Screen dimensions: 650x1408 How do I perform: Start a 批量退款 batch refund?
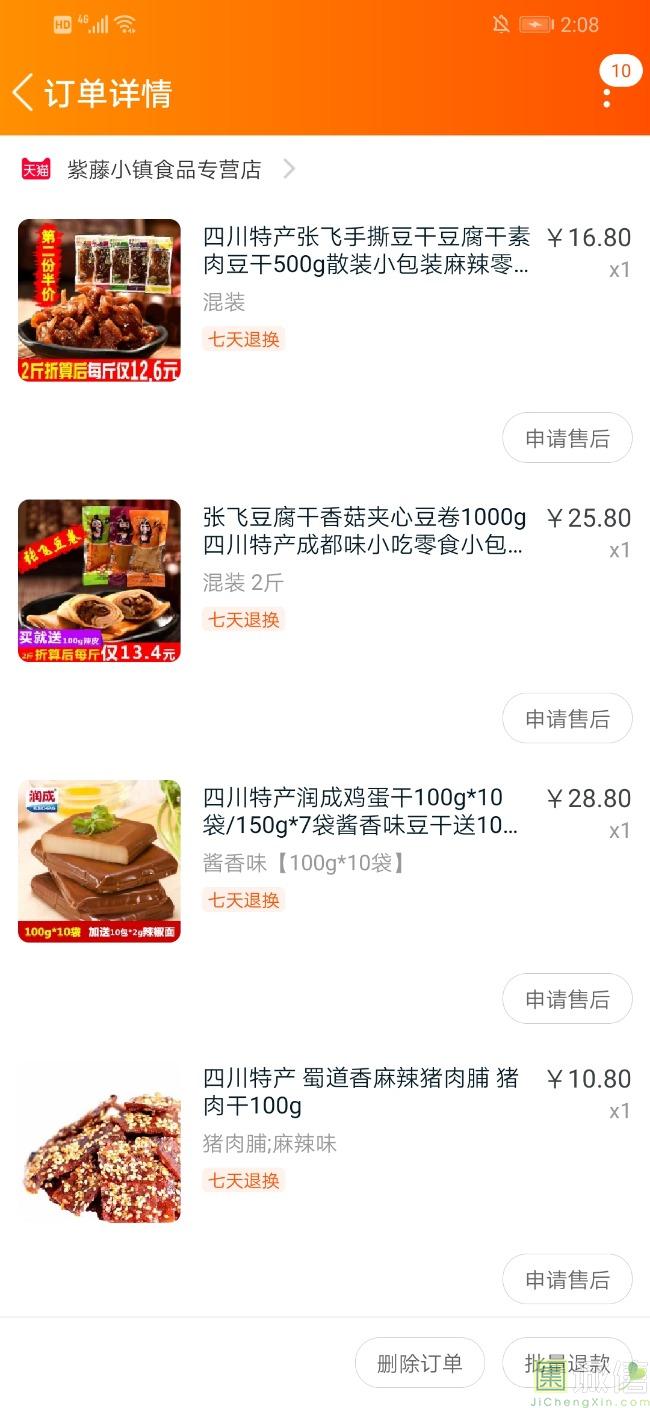click(567, 1363)
